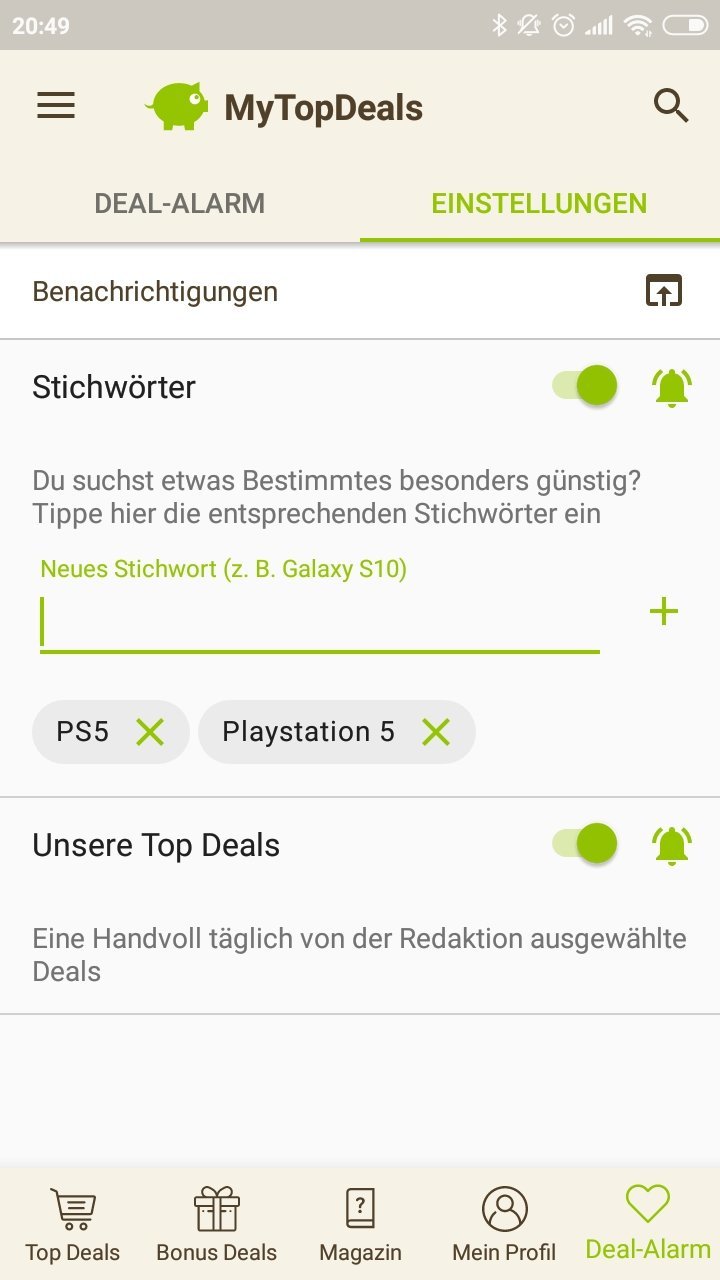Delete the Playstation 5 keyword chip

click(x=436, y=732)
